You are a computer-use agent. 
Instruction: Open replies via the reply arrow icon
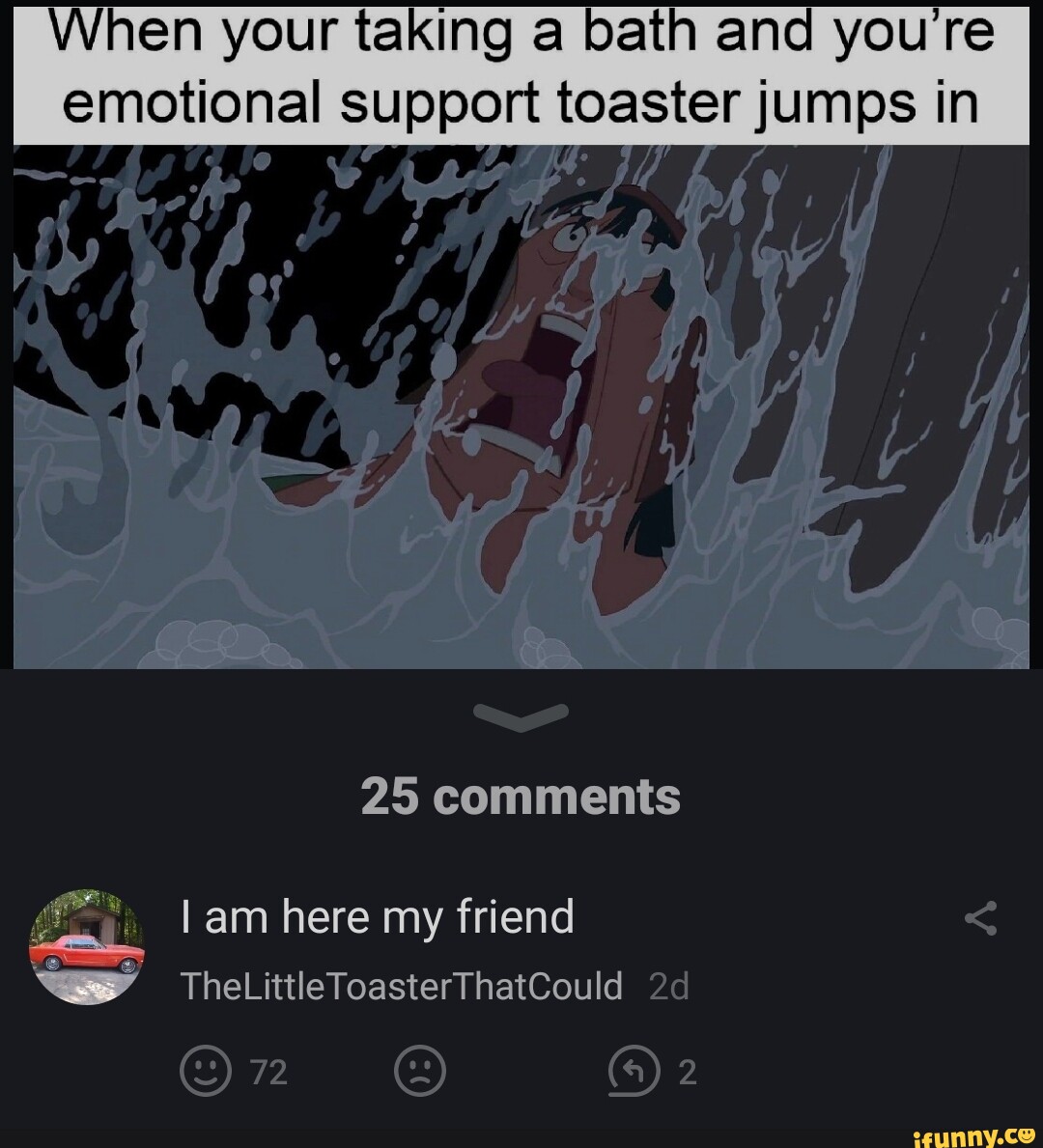pos(633,1069)
